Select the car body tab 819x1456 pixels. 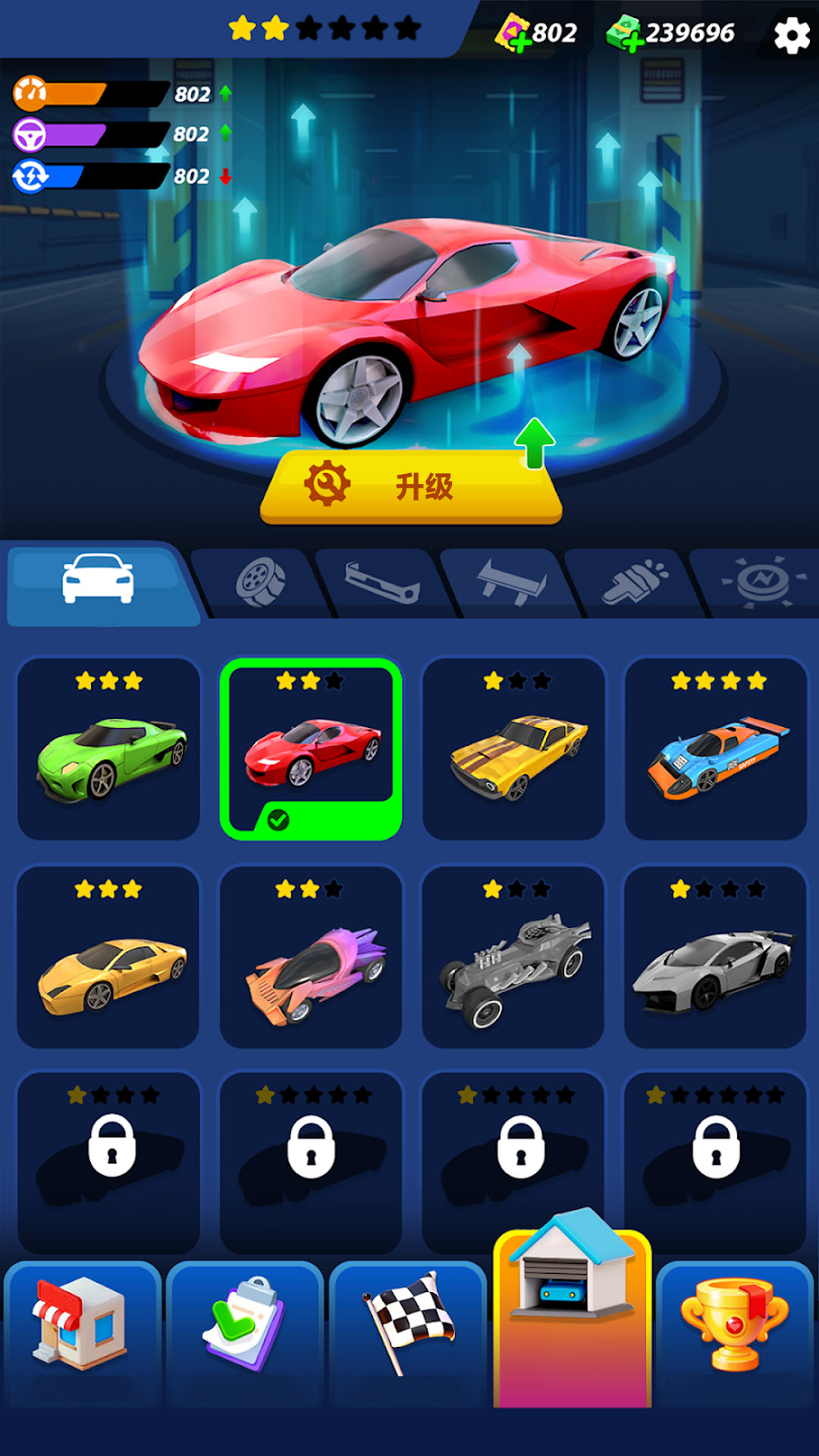99,581
